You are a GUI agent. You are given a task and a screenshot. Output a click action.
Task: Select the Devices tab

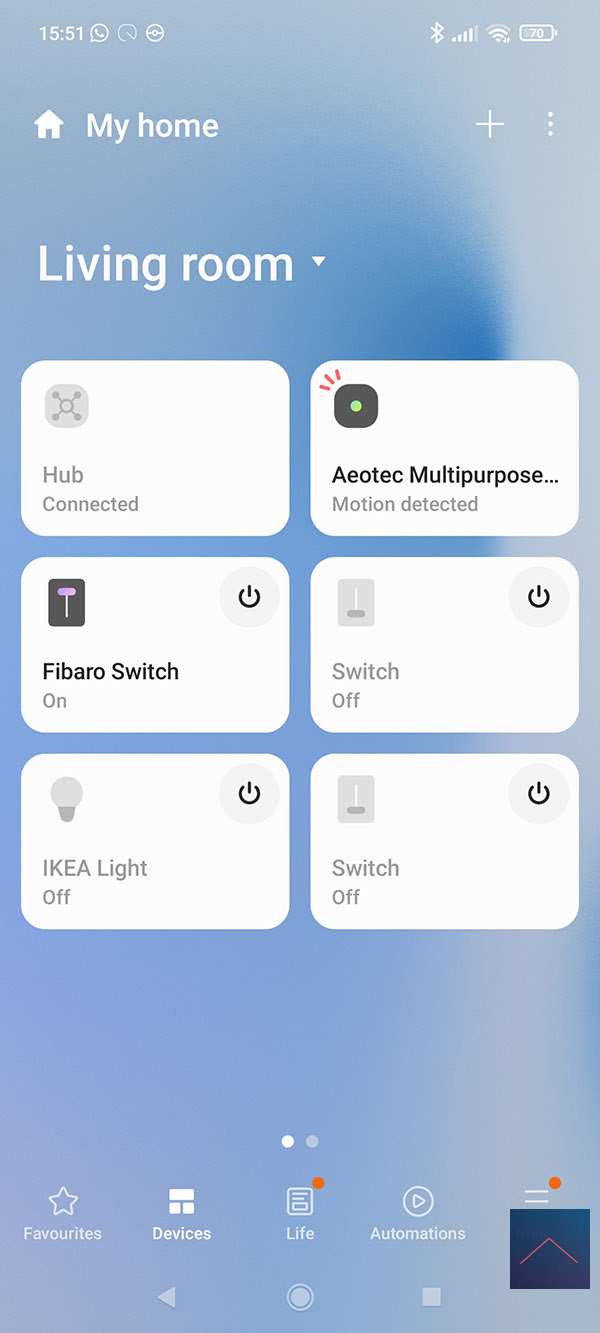(181, 1214)
